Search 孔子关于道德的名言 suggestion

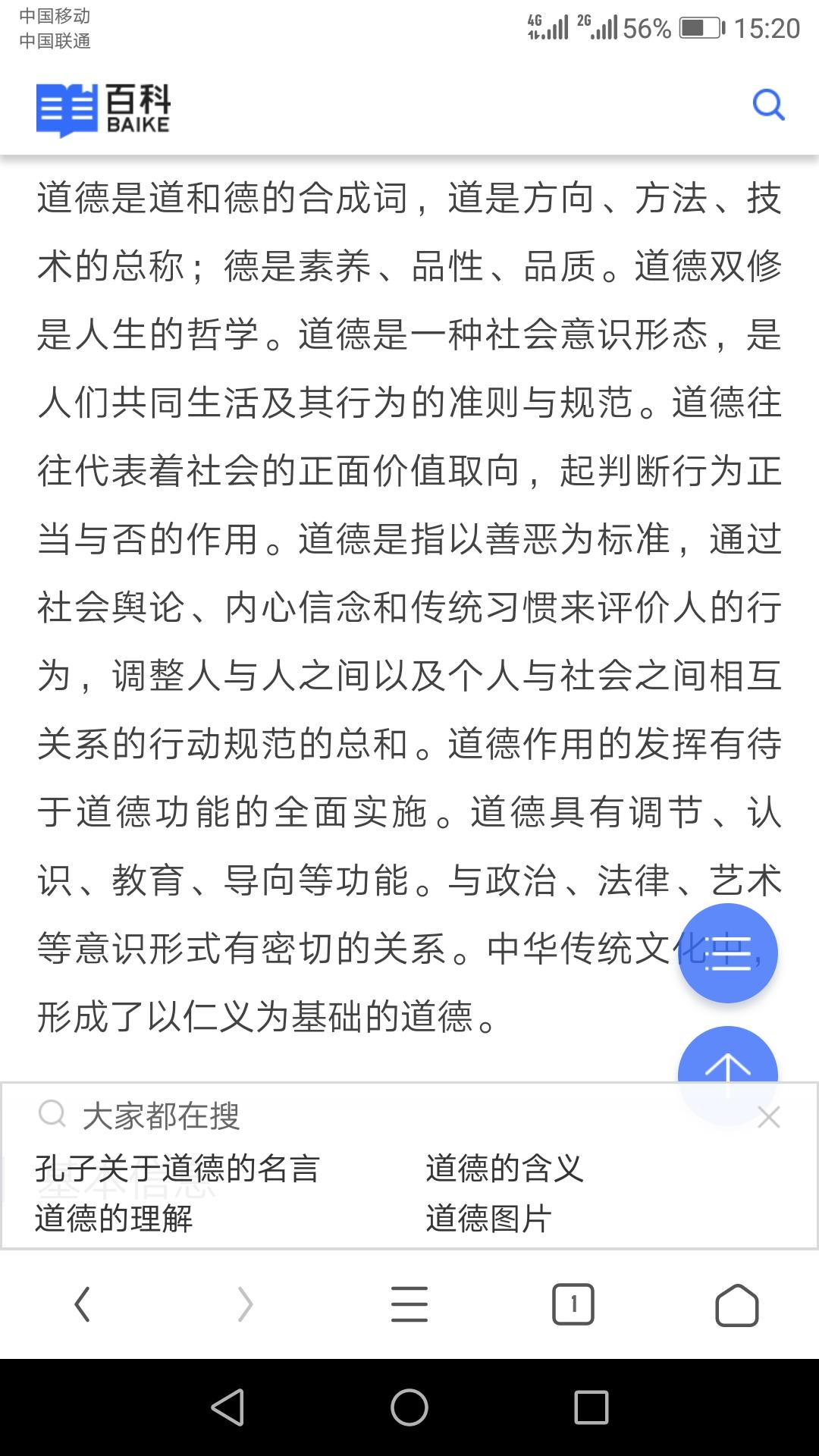coord(177,1168)
